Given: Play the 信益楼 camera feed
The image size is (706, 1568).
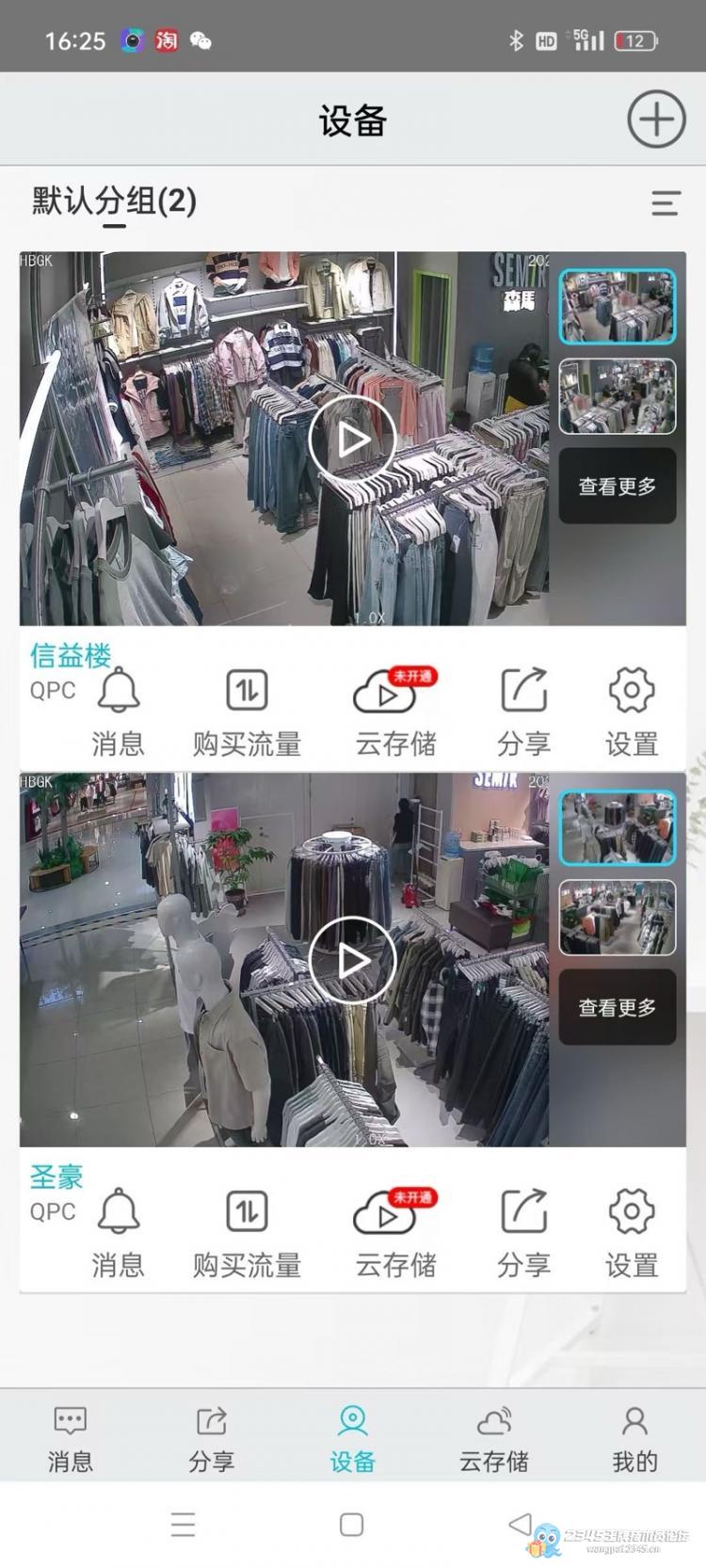Looking at the screenshot, I should (352, 440).
